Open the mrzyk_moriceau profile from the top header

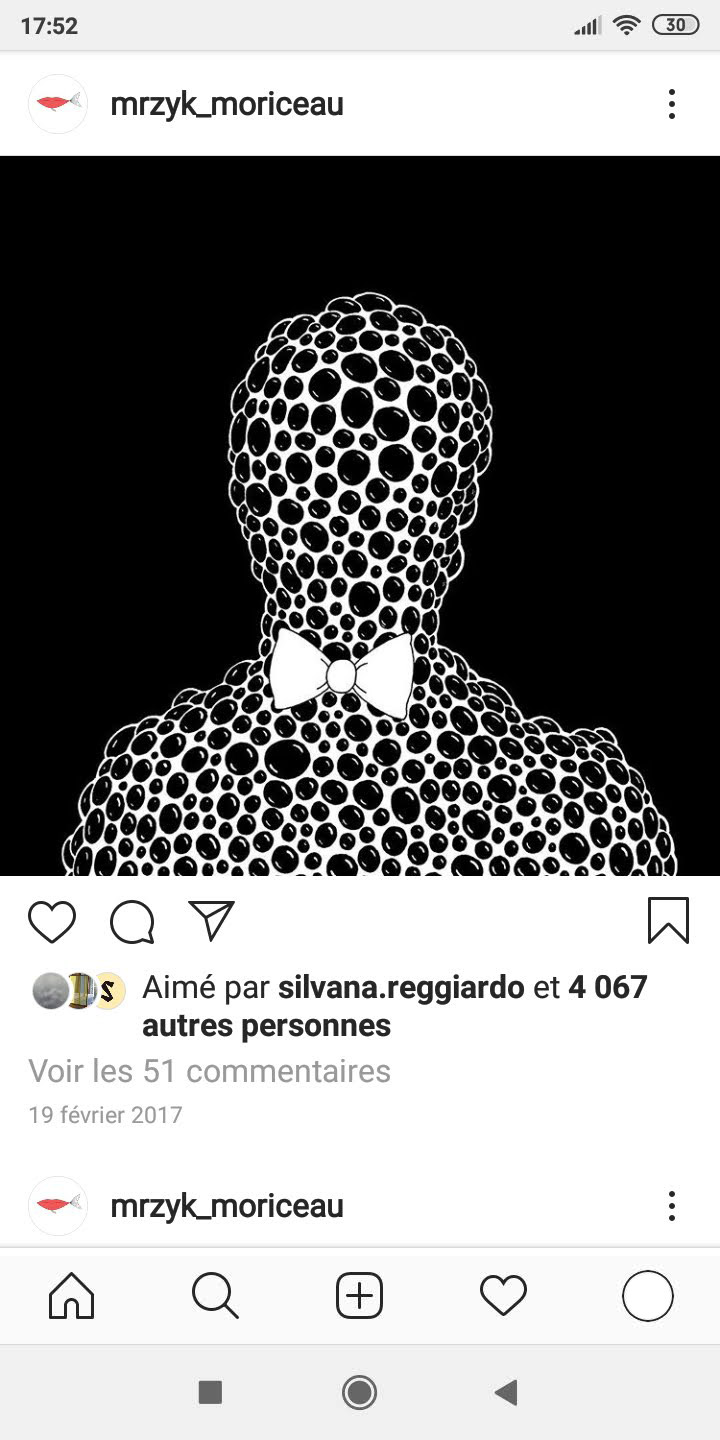pos(227,104)
